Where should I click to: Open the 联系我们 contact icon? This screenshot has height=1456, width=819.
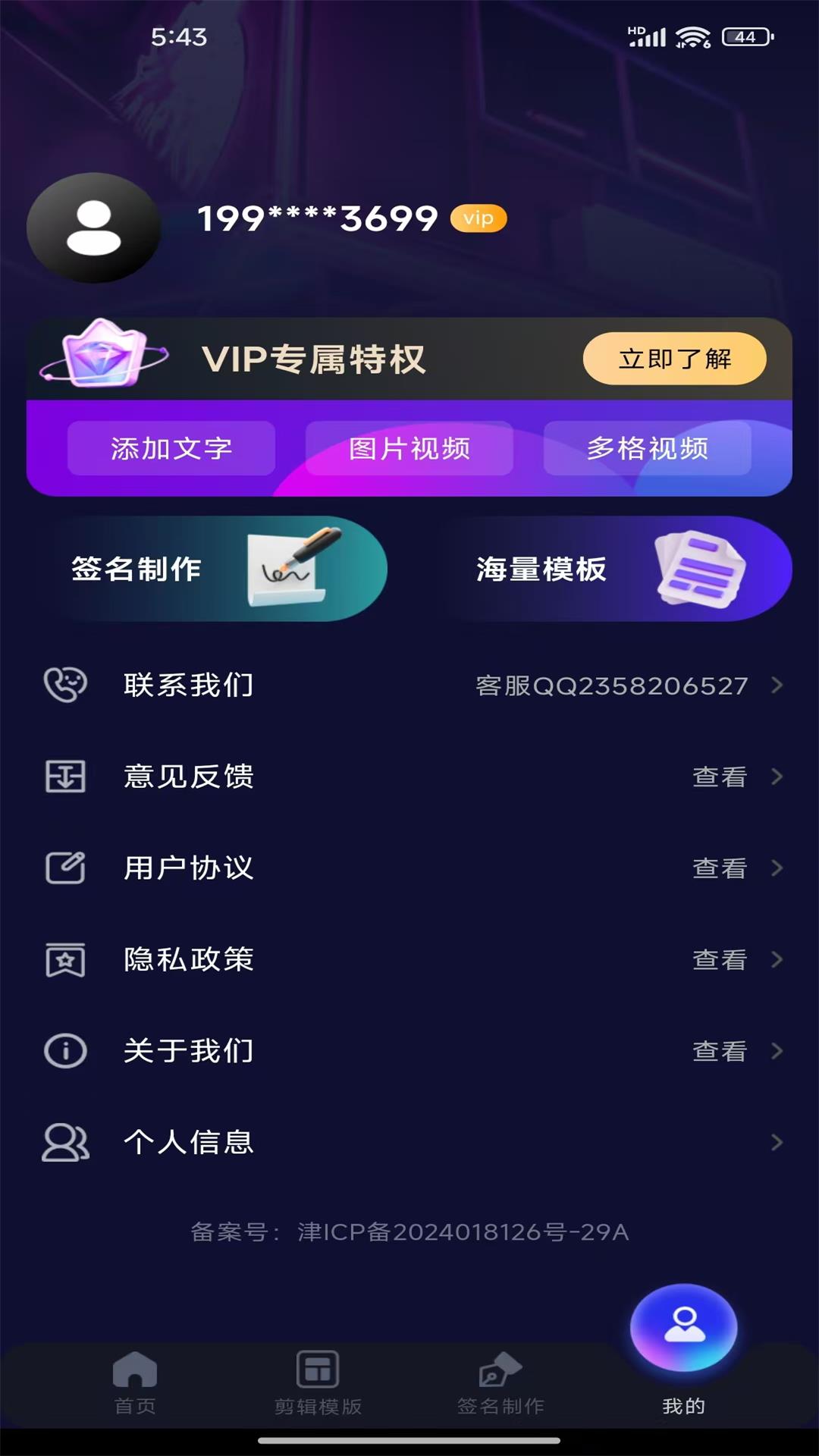tap(64, 685)
